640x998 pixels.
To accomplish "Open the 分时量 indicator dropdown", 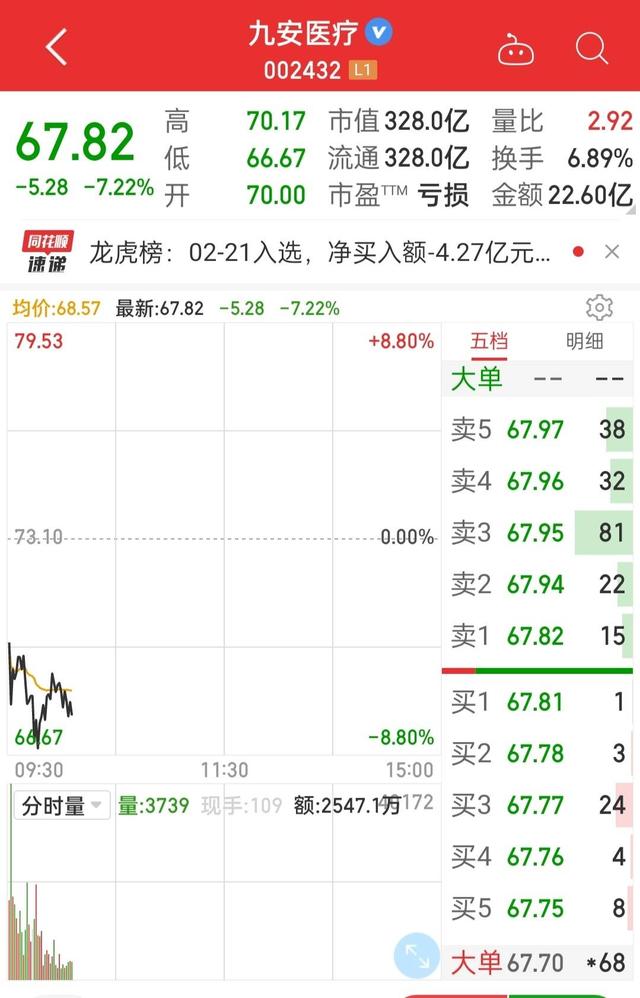I will tap(62, 805).
